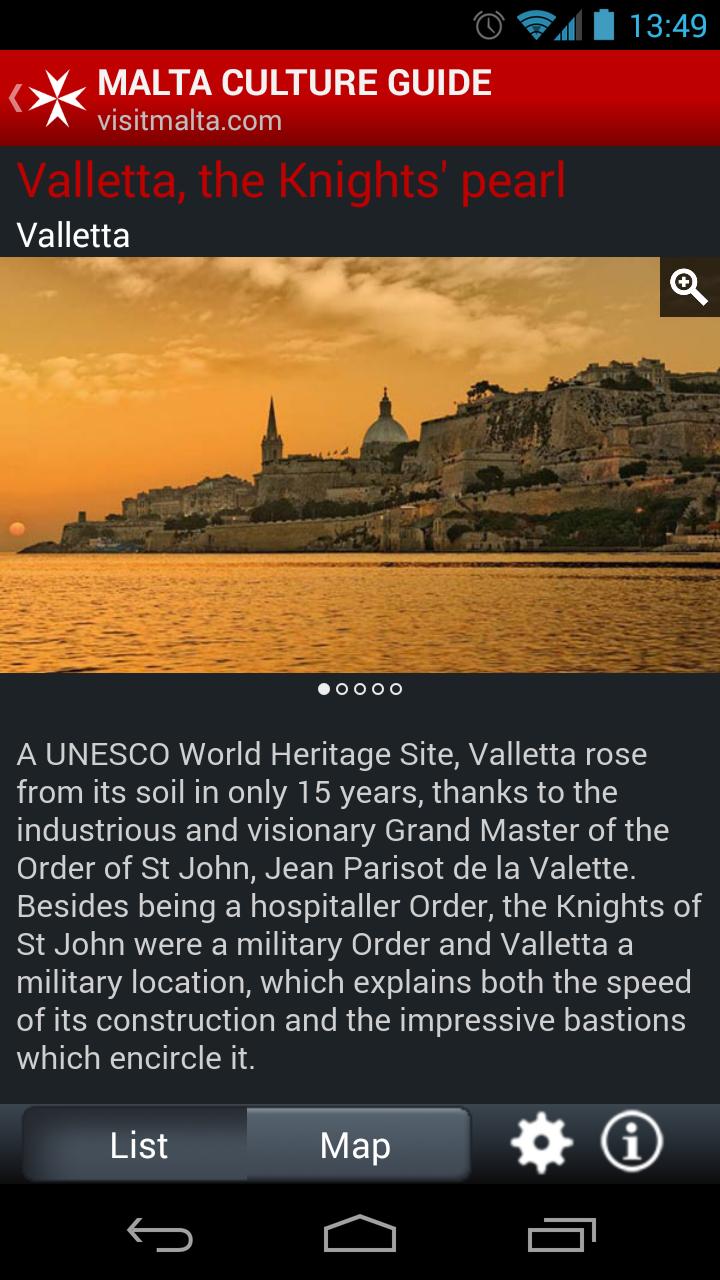Select the last carousel page dot
This screenshot has width=720, height=1280.
pos(396,688)
